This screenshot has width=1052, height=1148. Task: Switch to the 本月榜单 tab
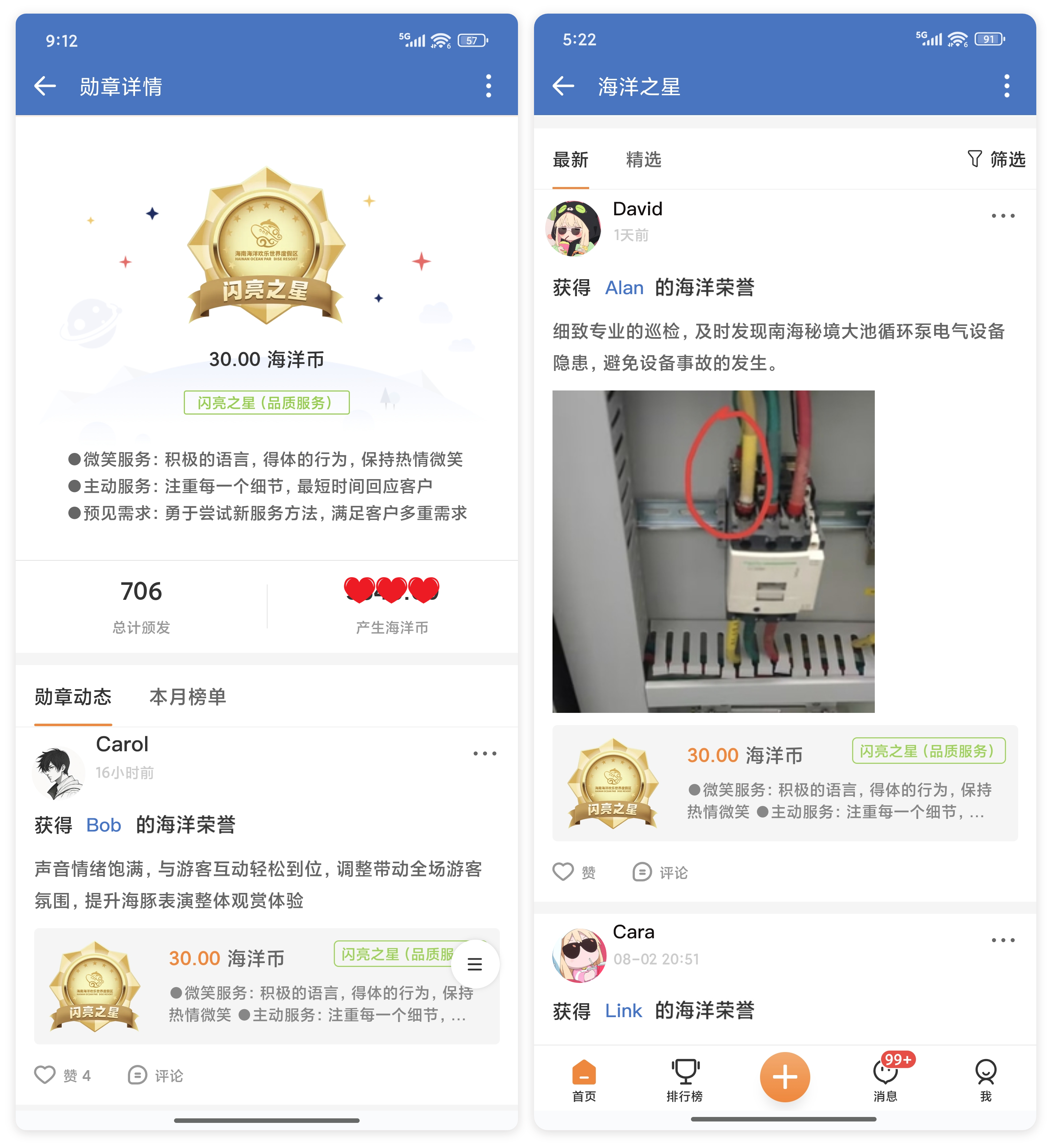(187, 696)
